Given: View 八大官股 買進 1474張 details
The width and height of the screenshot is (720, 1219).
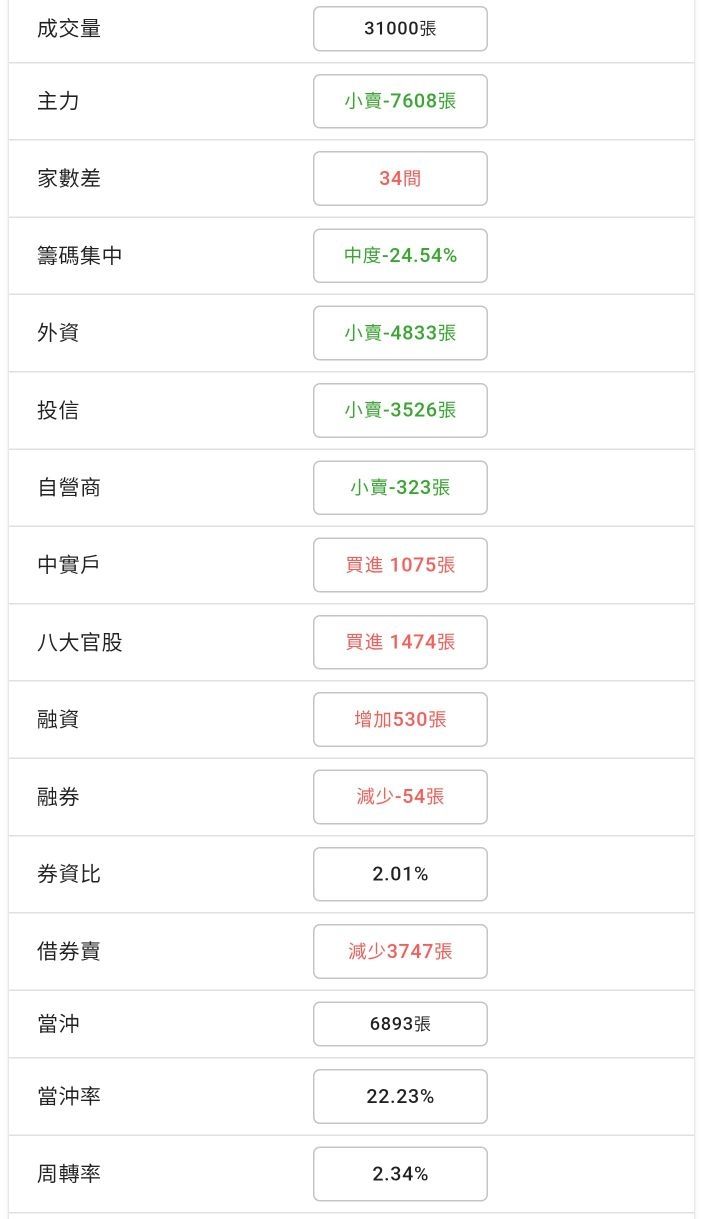Looking at the screenshot, I should coord(400,642).
